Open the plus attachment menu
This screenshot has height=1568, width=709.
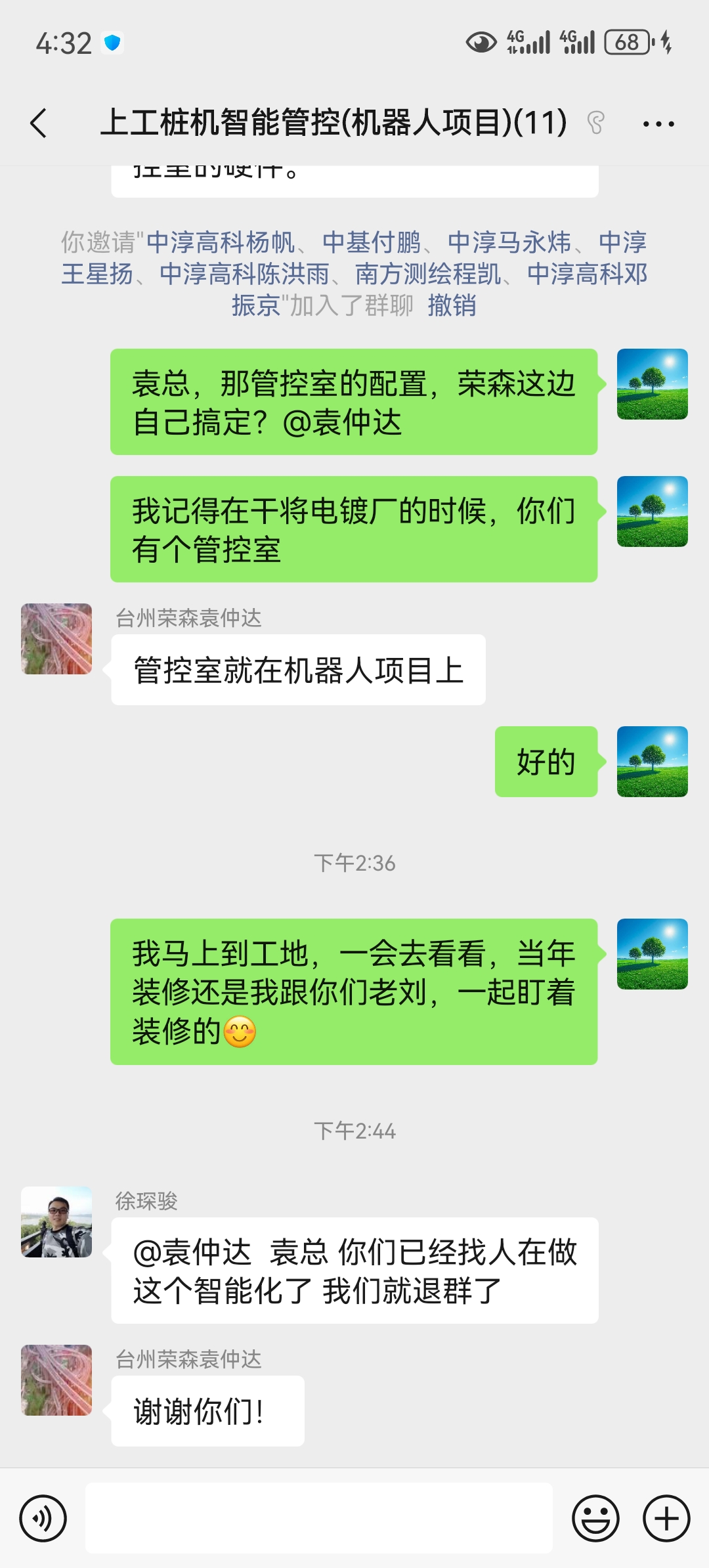(666, 1518)
